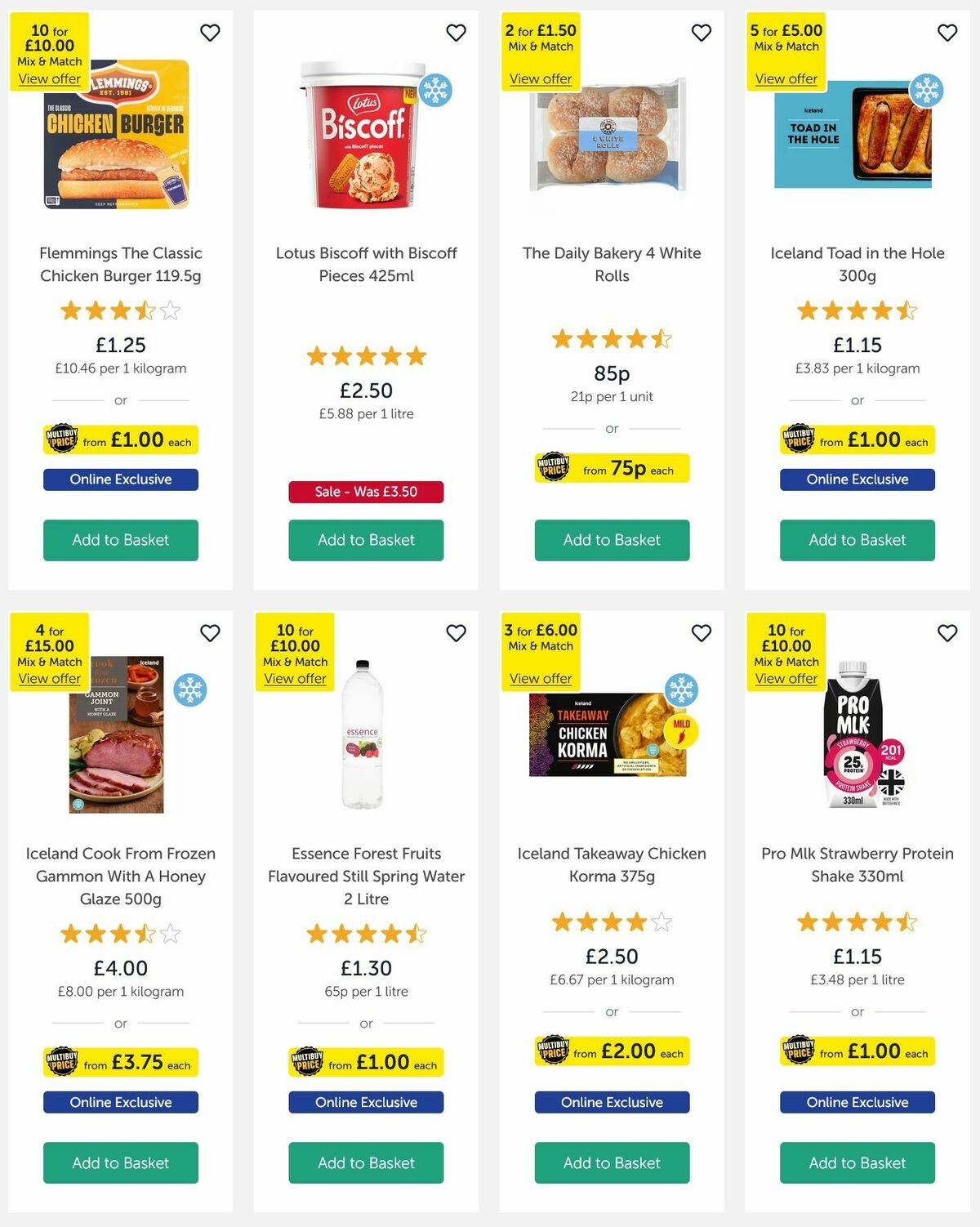Expand the 4 for £15.00 Mix & Match offer

click(48, 679)
